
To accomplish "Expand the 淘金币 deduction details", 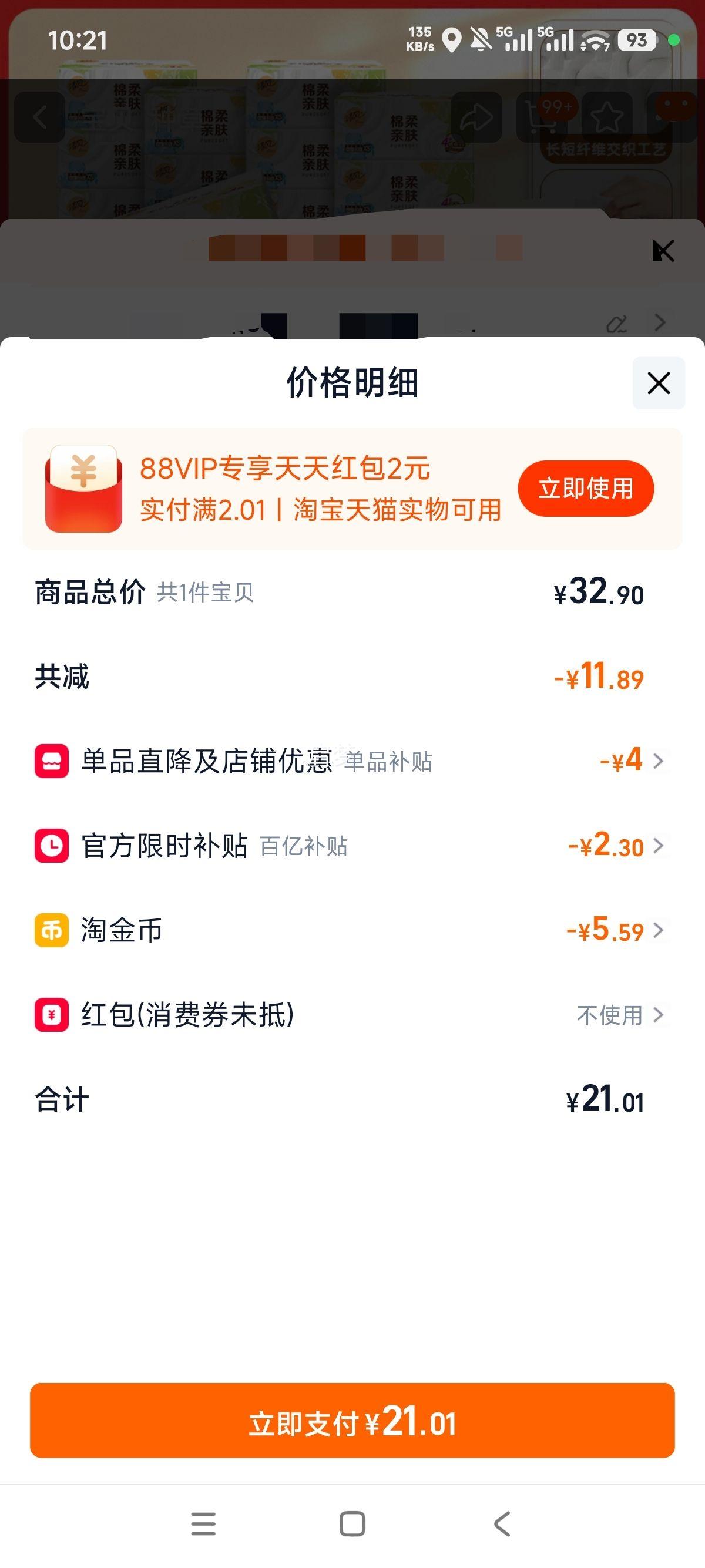I will coord(659,930).
